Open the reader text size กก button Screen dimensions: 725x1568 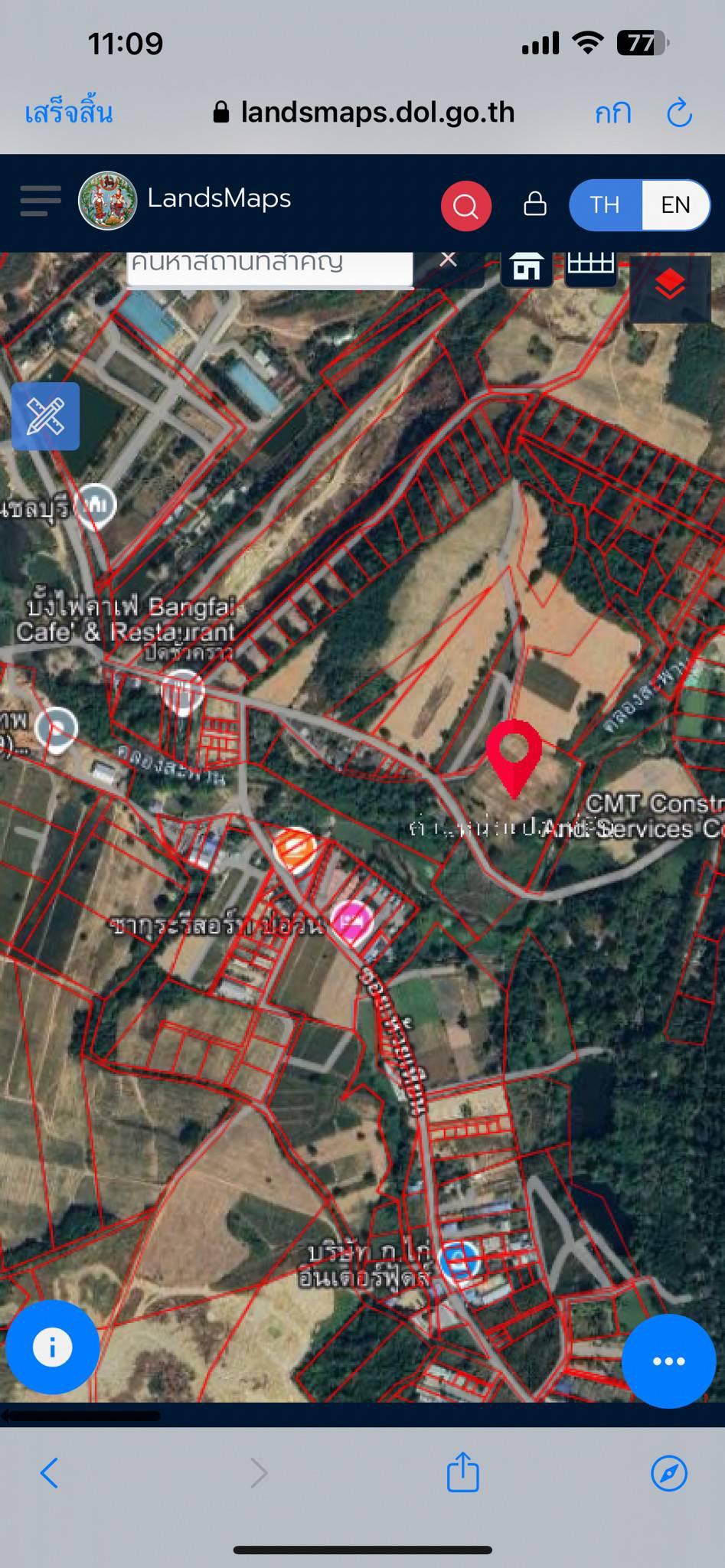coord(613,113)
